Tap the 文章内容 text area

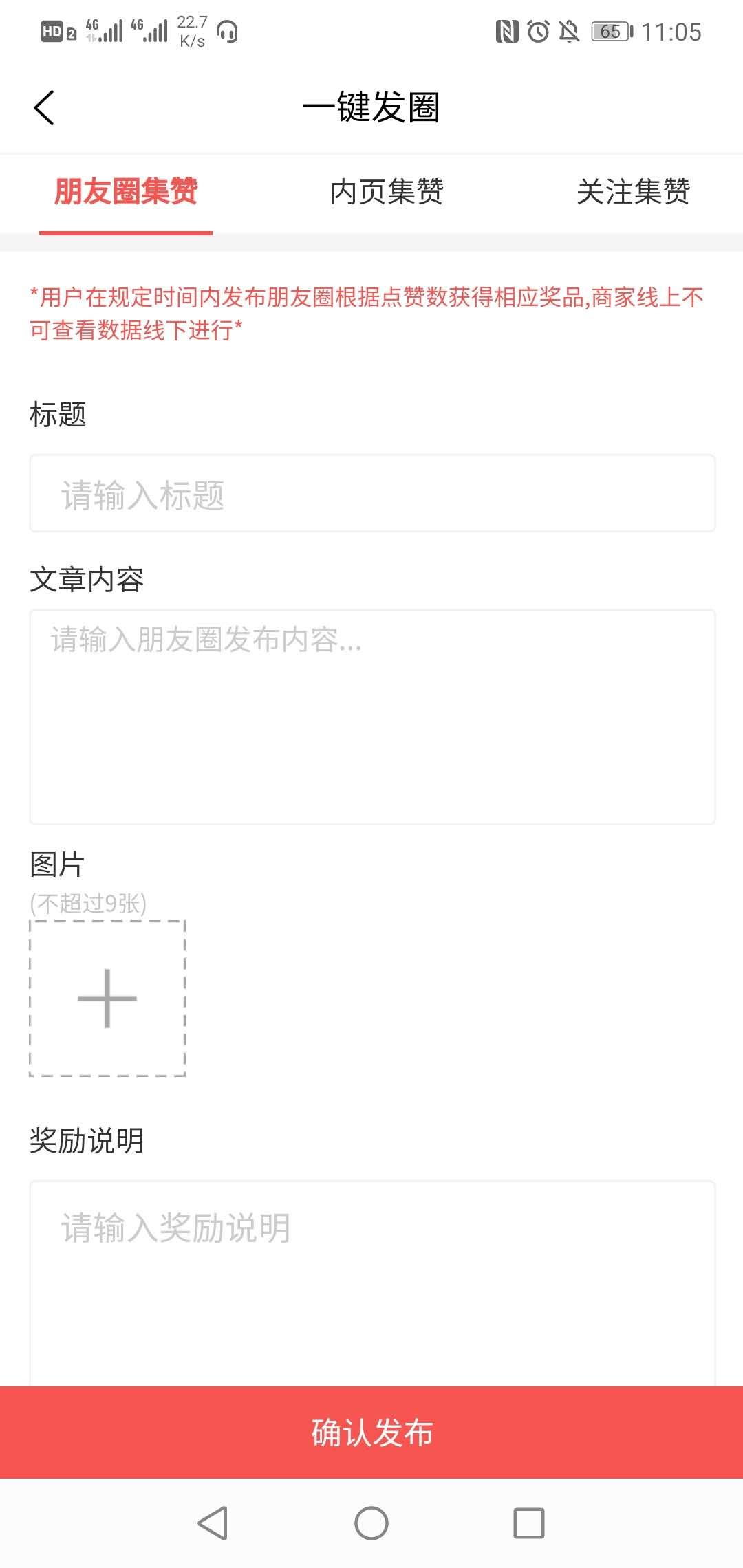click(371, 715)
